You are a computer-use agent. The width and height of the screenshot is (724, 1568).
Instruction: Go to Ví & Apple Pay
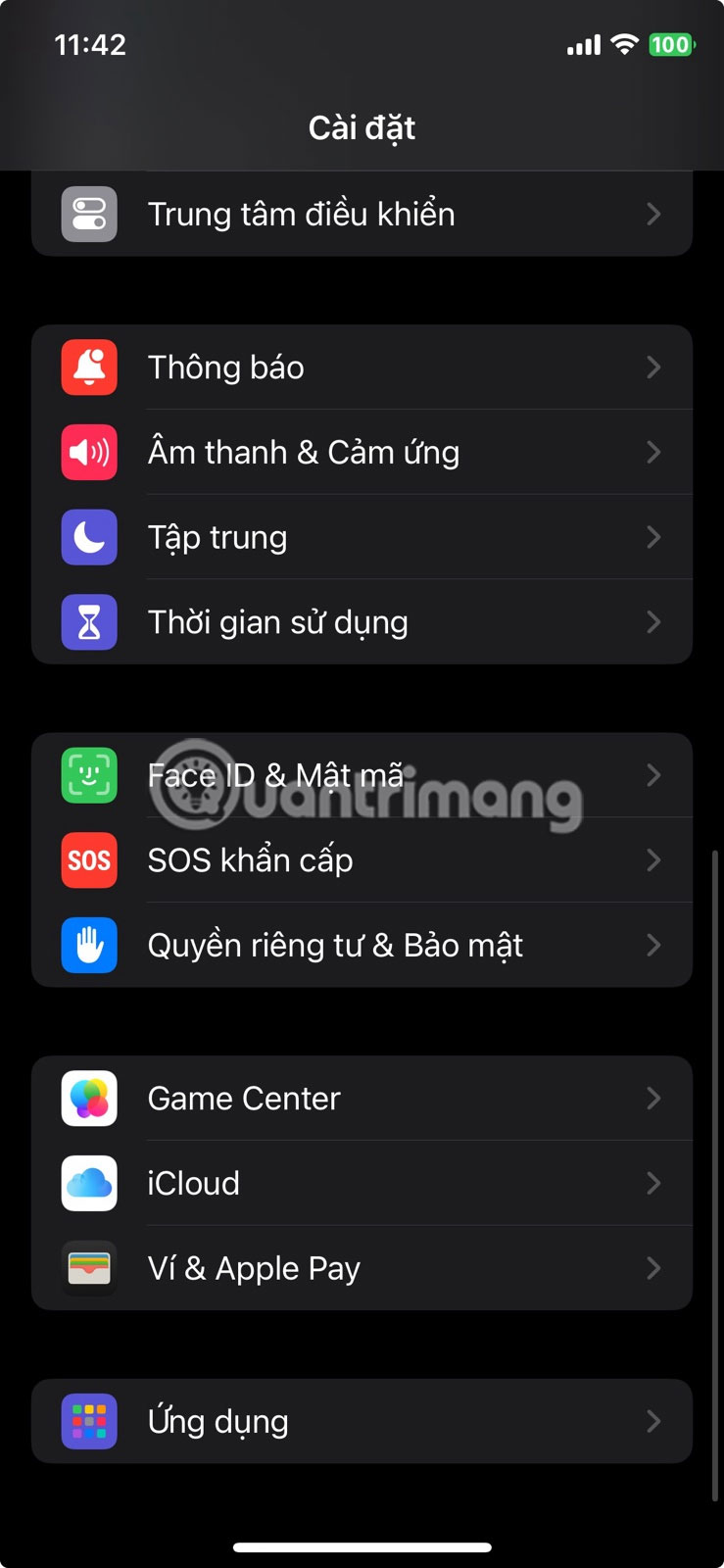362,1268
